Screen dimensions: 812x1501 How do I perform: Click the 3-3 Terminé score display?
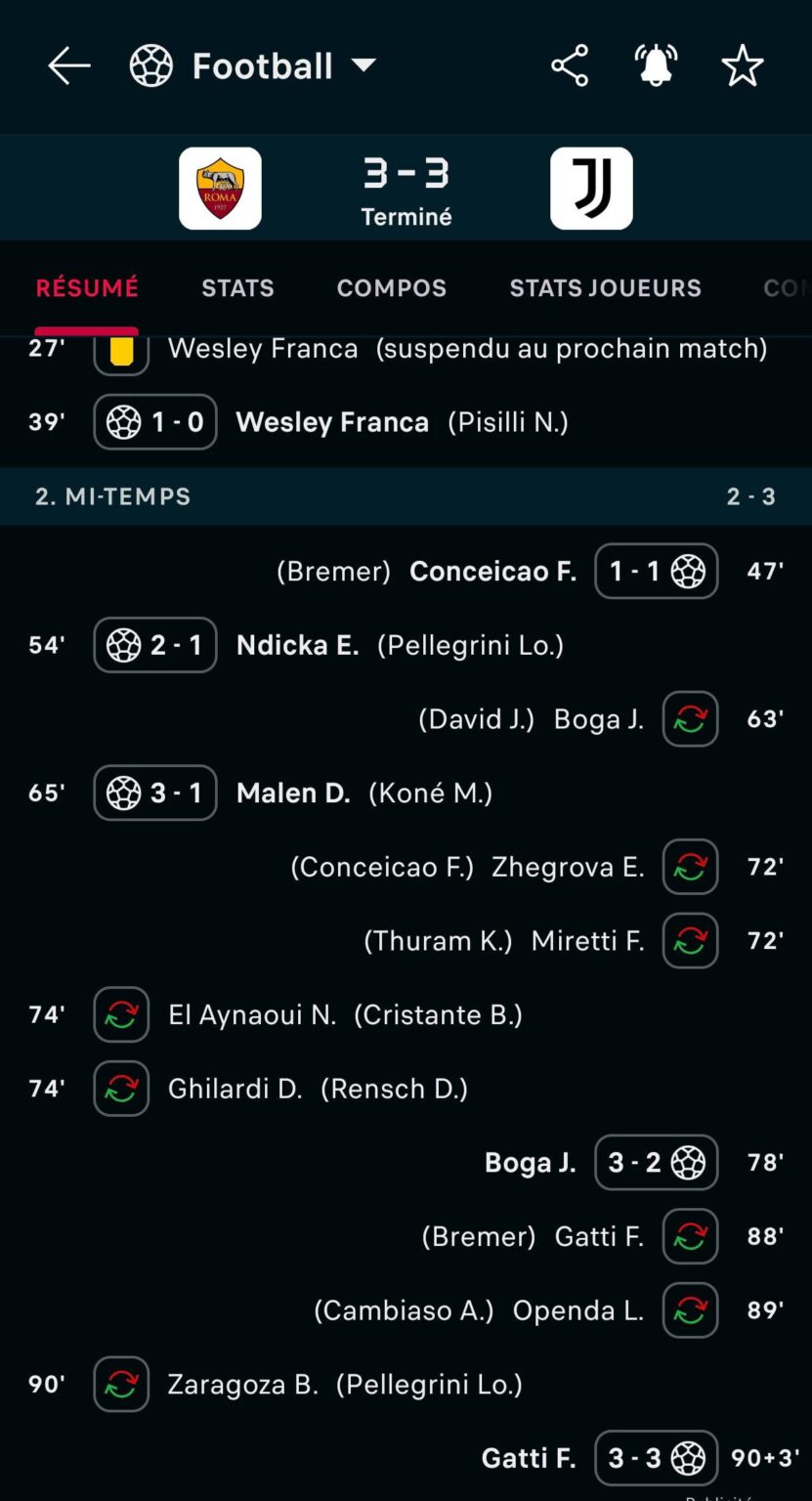coord(406,188)
